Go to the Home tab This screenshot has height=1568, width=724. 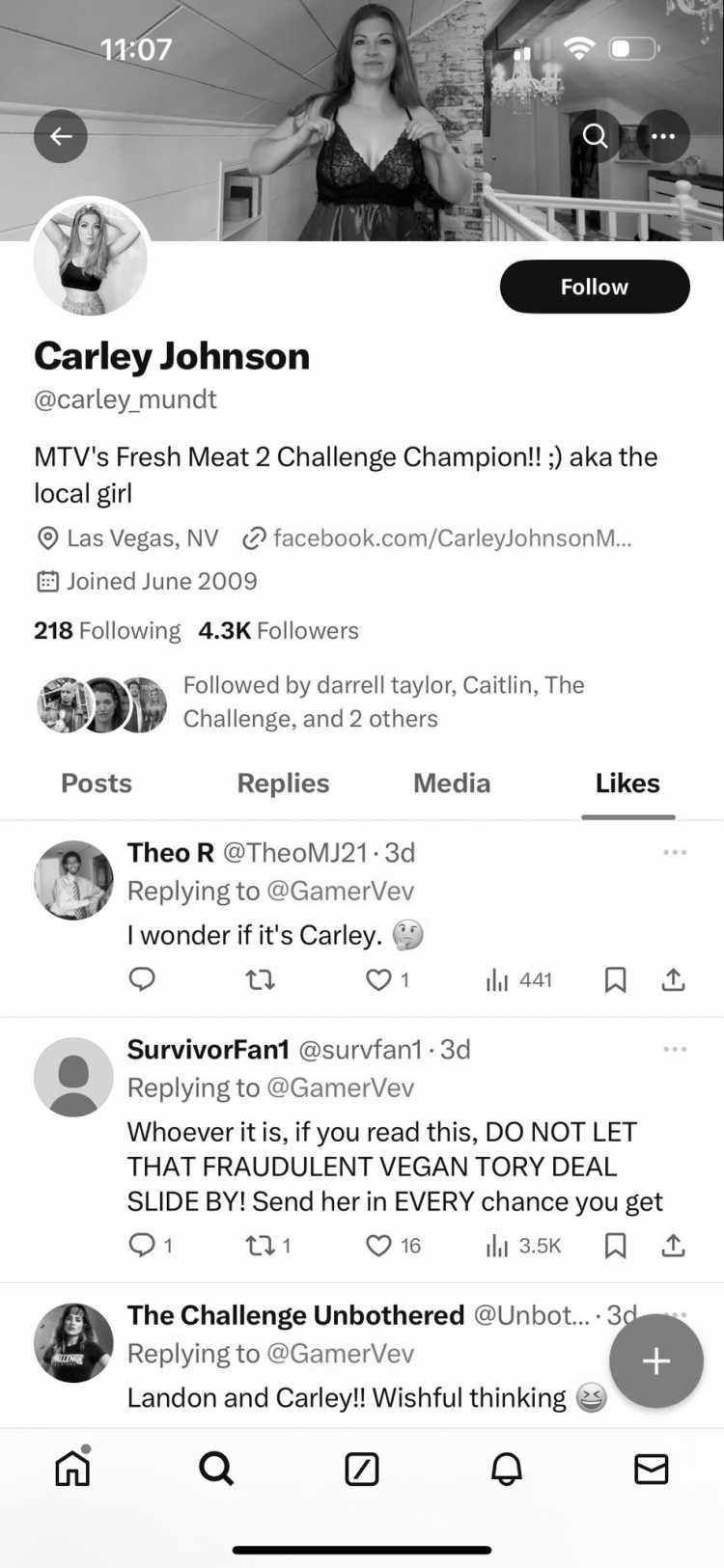tap(72, 1468)
